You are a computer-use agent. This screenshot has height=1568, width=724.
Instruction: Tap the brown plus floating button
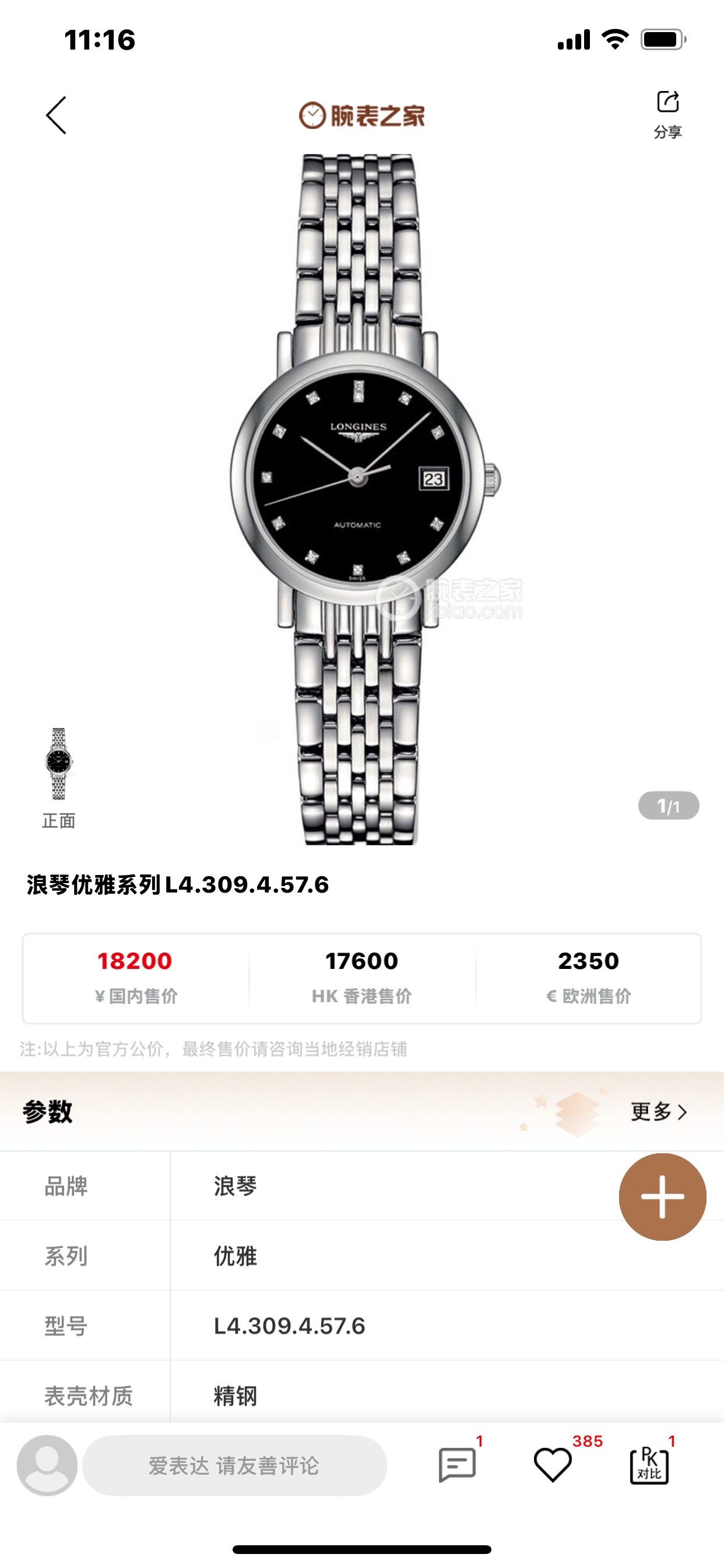click(662, 1196)
